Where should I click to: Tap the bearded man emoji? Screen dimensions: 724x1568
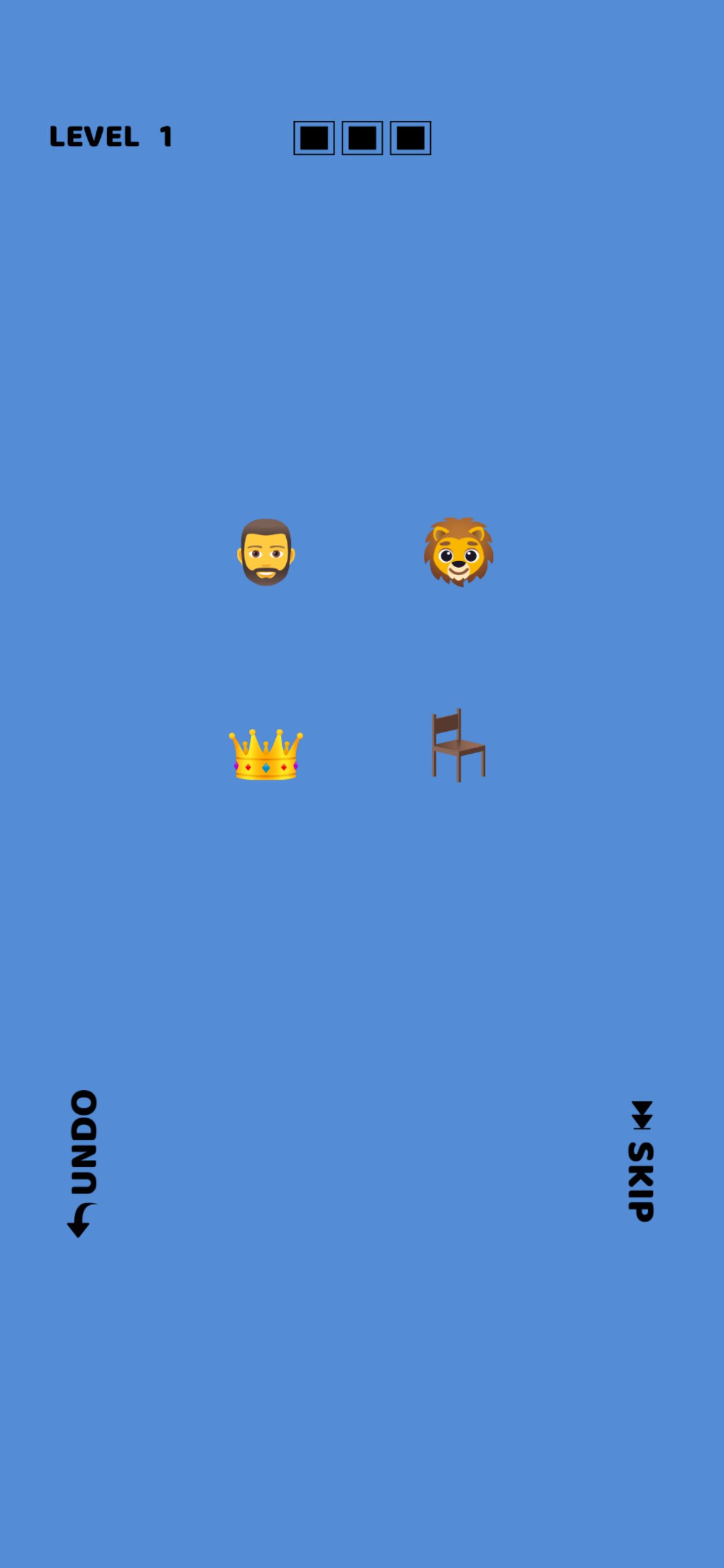point(266,552)
